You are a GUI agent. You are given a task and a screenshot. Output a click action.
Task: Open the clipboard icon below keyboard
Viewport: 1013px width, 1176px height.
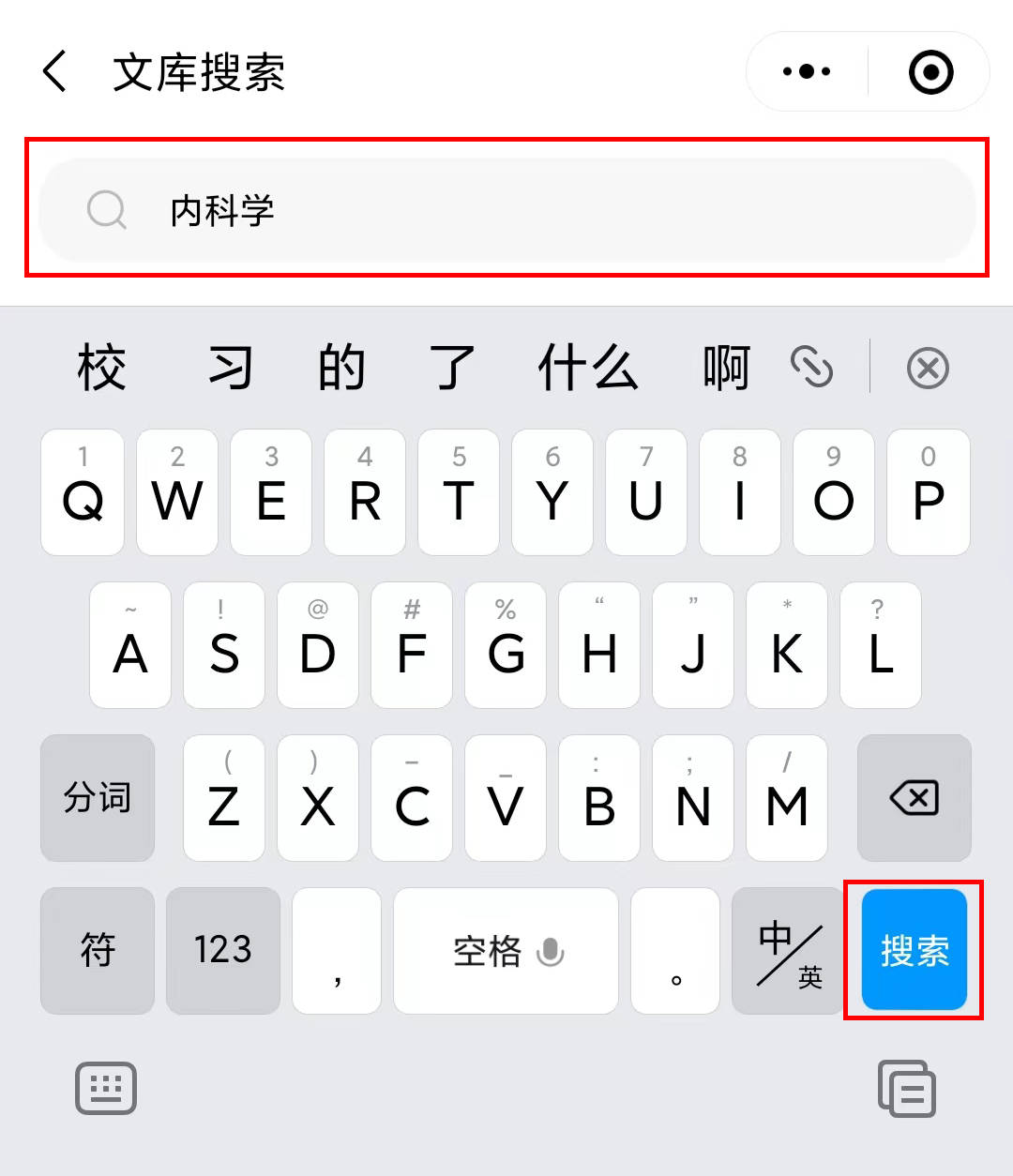pyautogui.click(x=906, y=1088)
